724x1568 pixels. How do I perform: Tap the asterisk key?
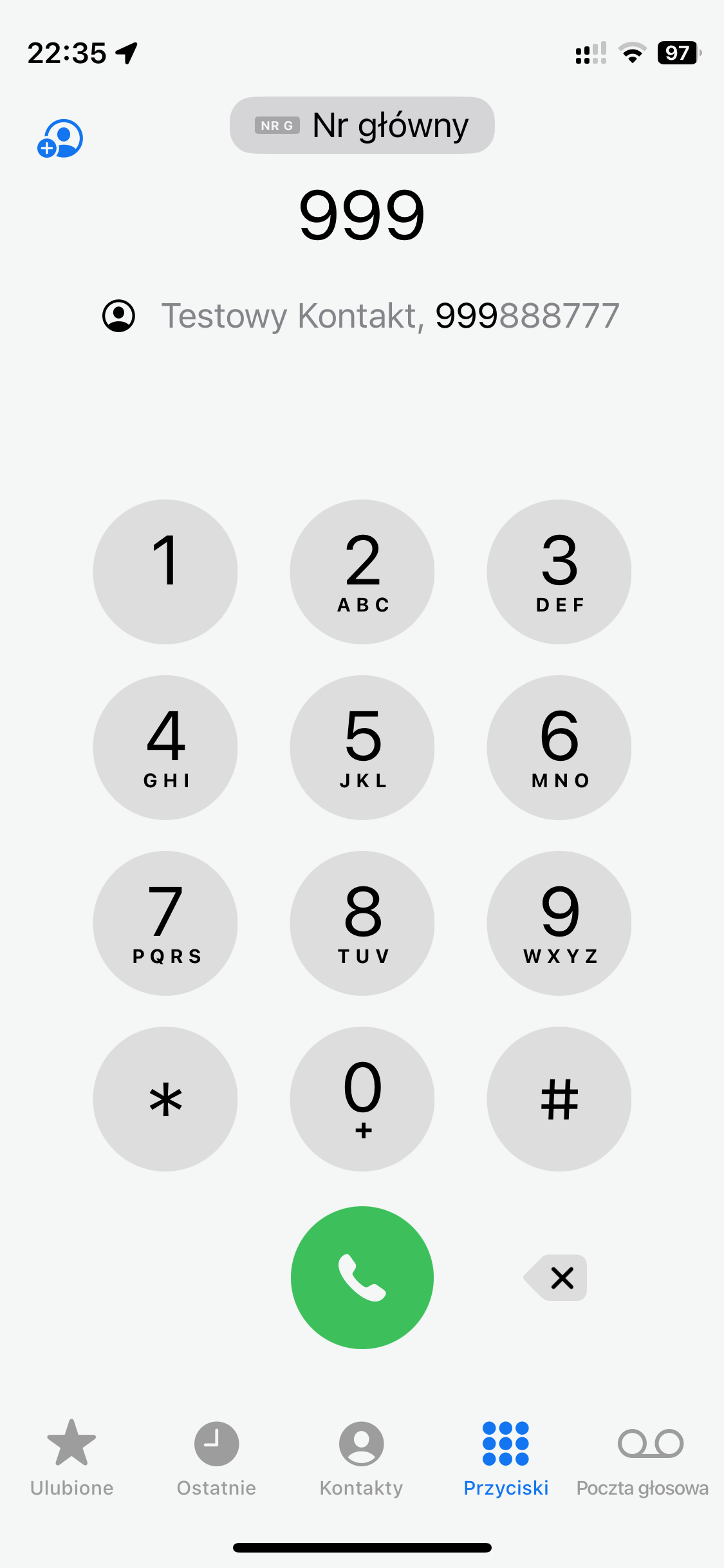(165, 1099)
